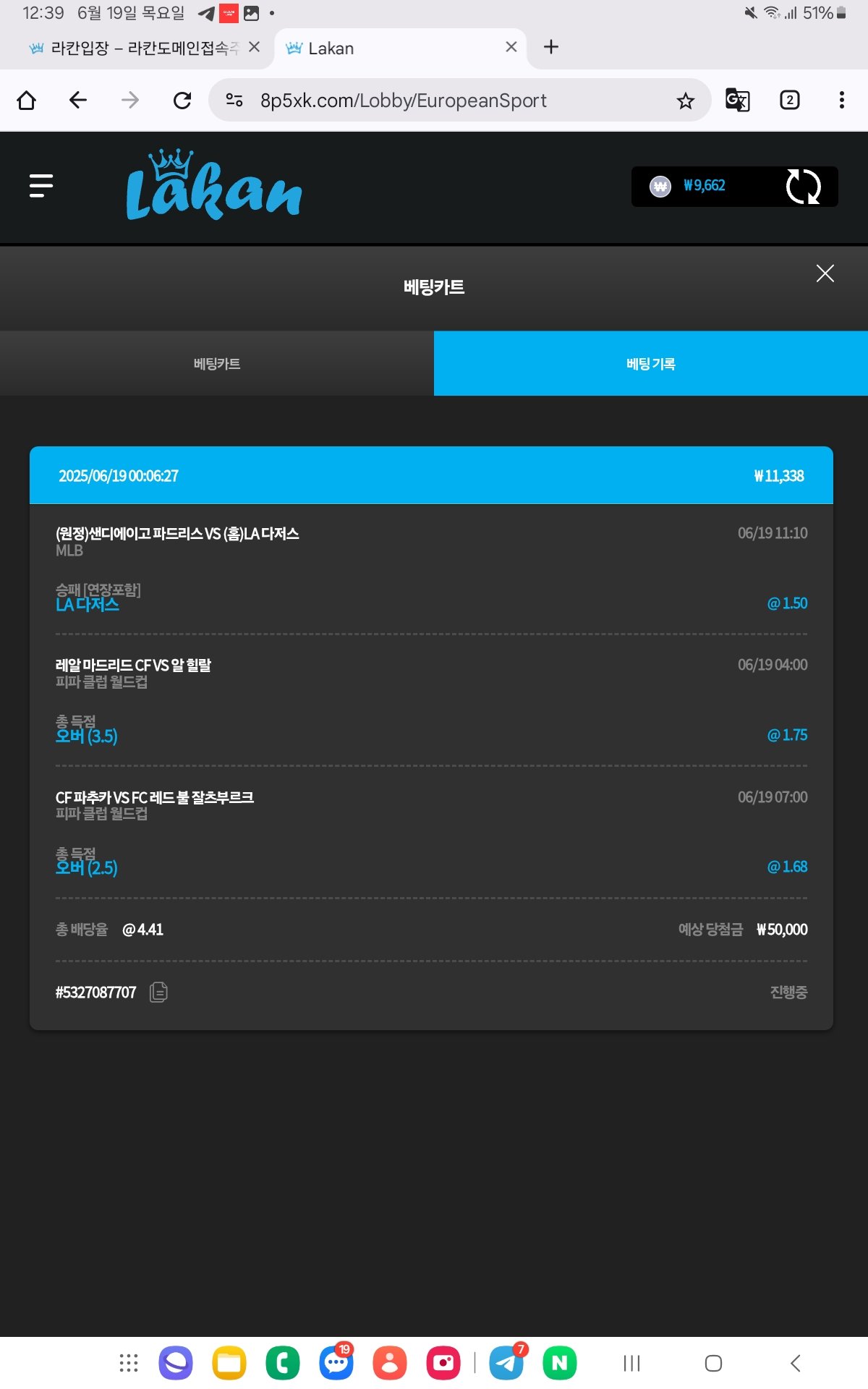The height and width of the screenshot is (1389, 868).
Task: Open a new browser tab
Action: click(551, 47)
